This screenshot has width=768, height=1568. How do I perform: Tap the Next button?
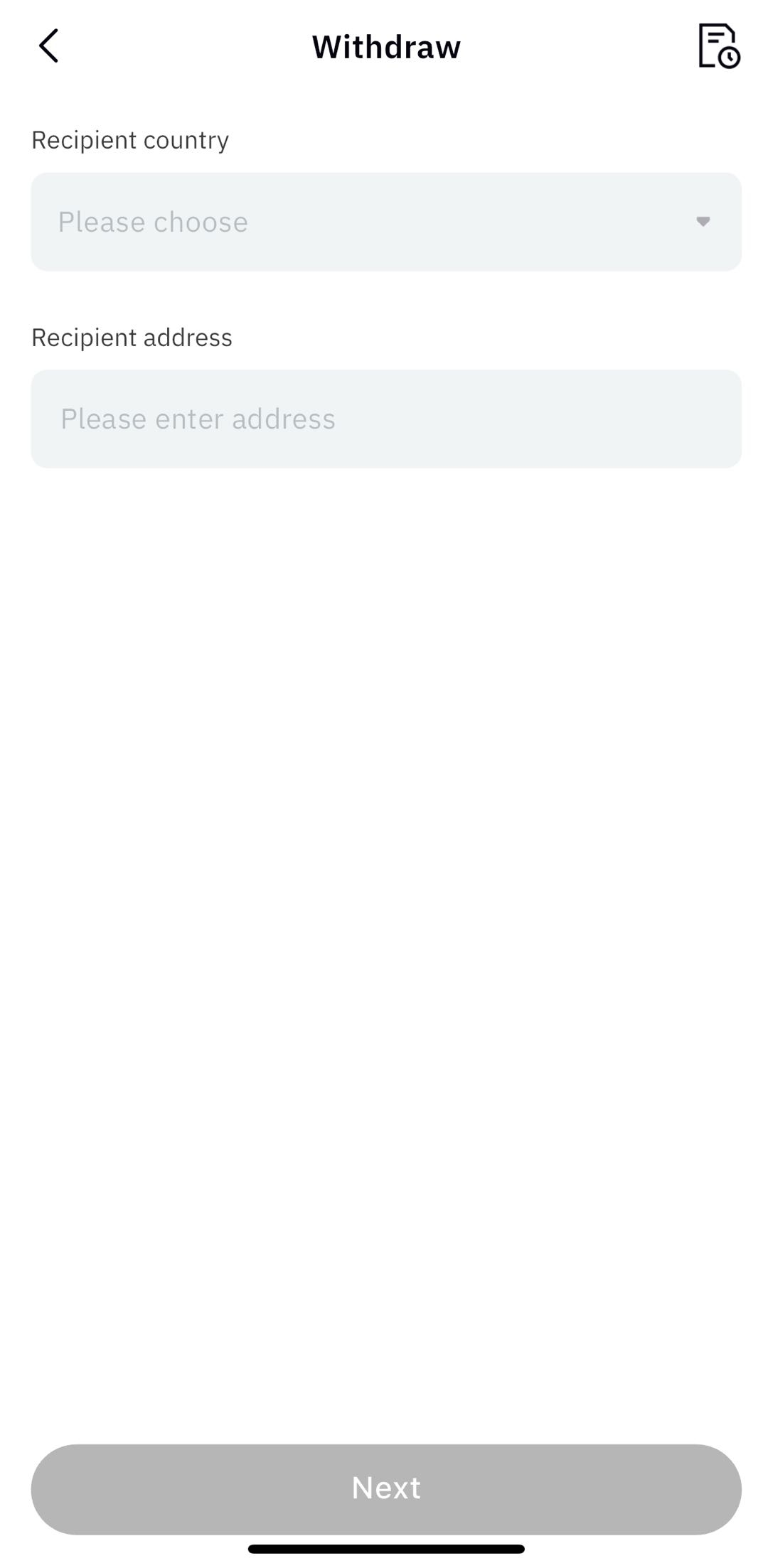point(385,1488)
